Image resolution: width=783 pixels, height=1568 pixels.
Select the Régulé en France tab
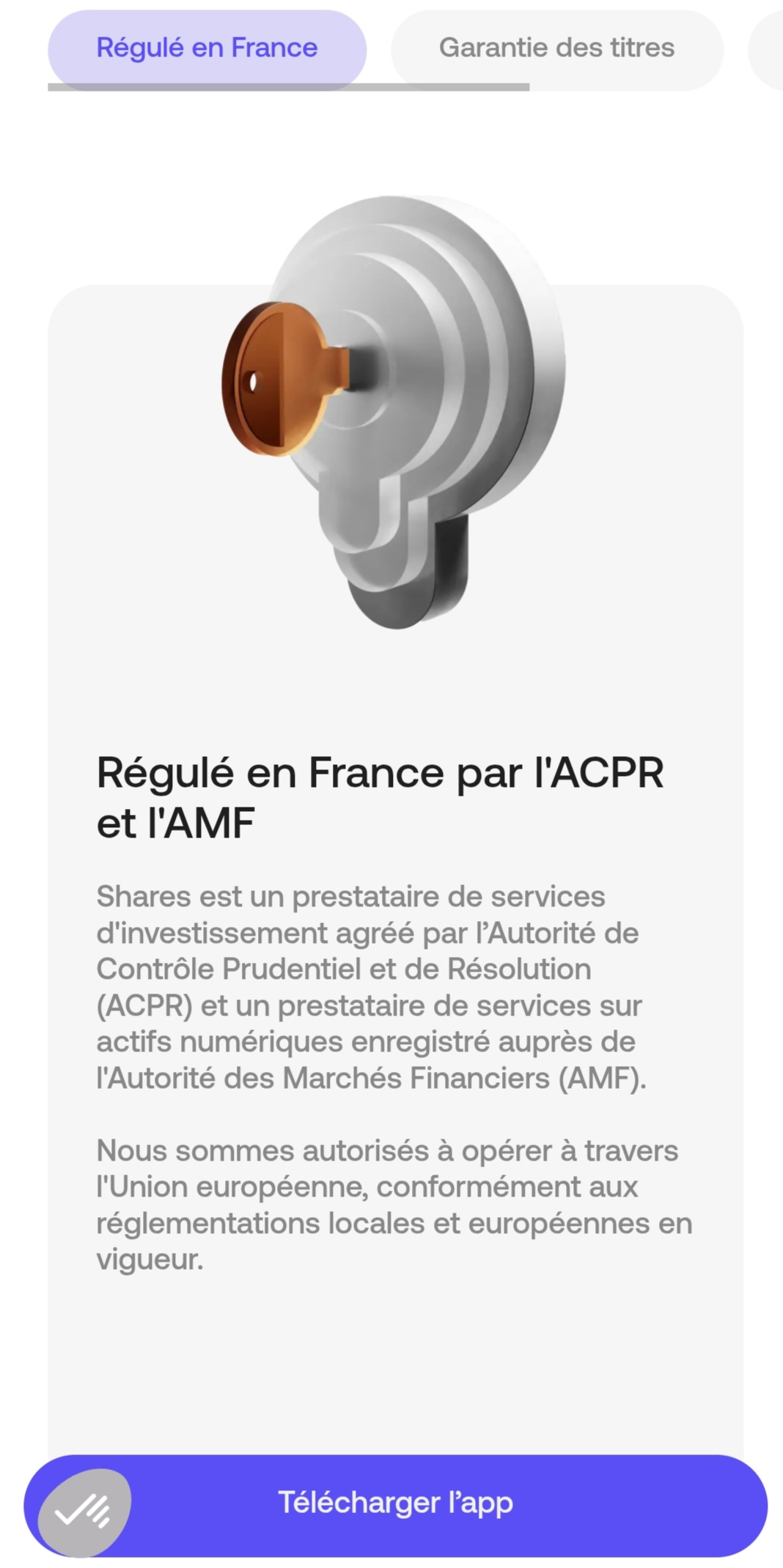pyautogui.click(x=207, y=48)
